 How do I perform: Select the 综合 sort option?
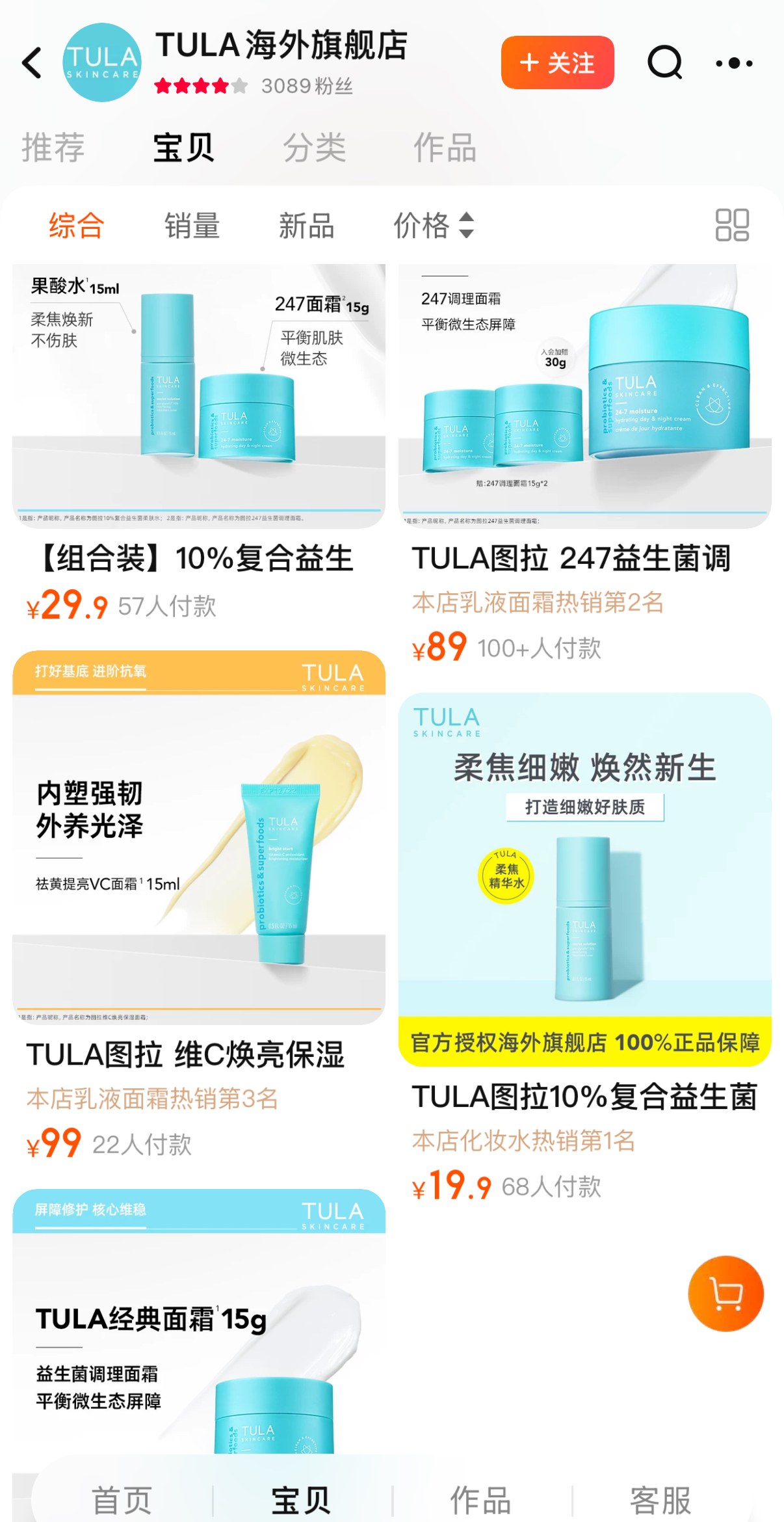coord(77,226)
